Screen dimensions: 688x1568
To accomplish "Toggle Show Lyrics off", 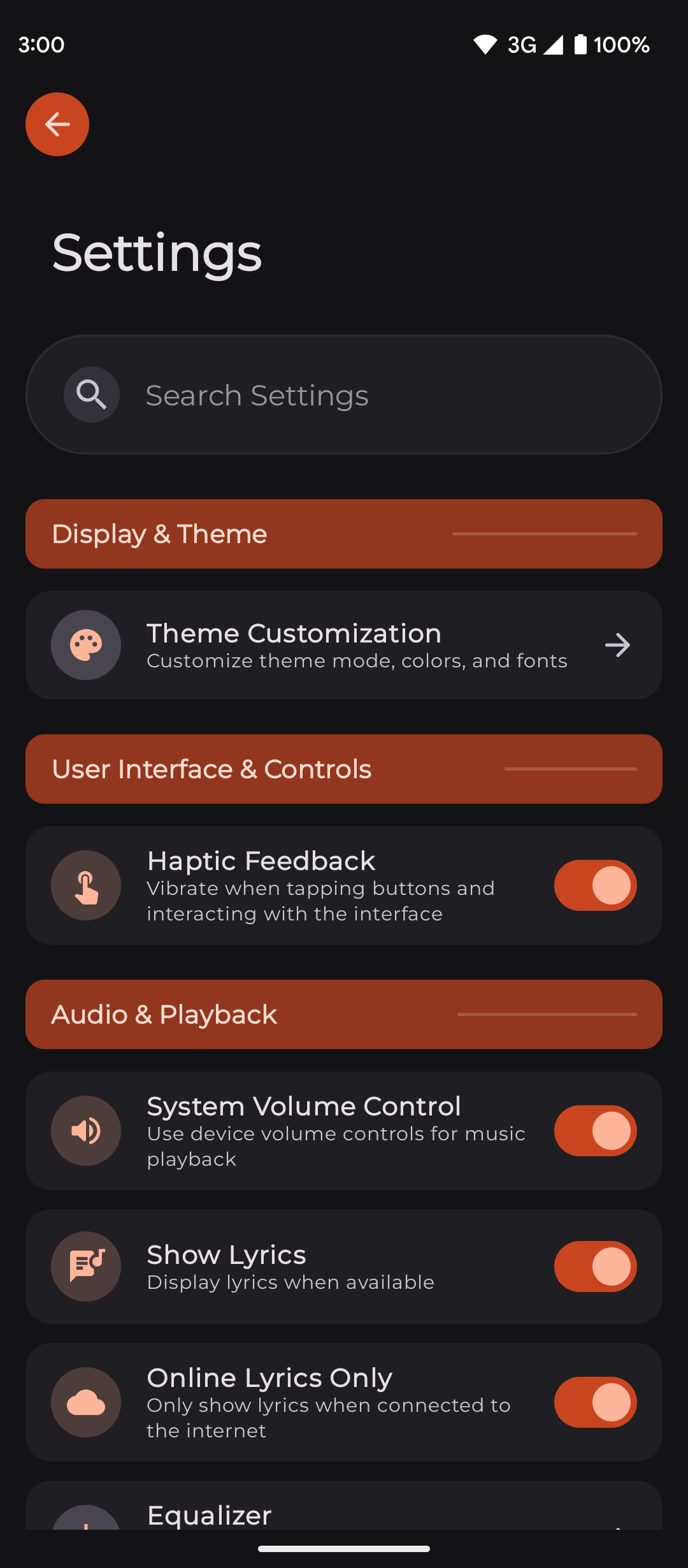I will click(595, 1267).
